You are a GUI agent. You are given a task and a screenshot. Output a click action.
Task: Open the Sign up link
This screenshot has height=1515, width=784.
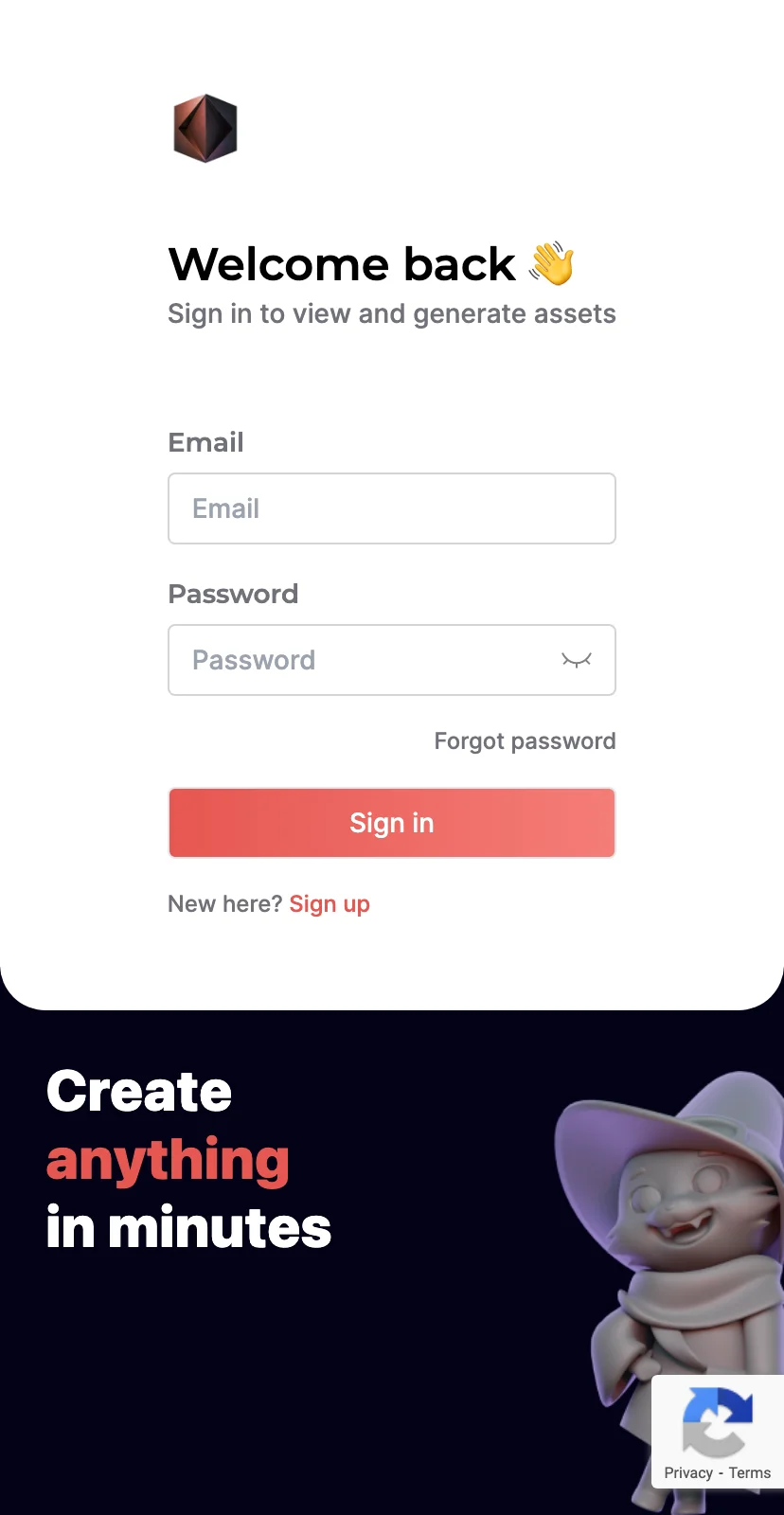tap(330, 904)
